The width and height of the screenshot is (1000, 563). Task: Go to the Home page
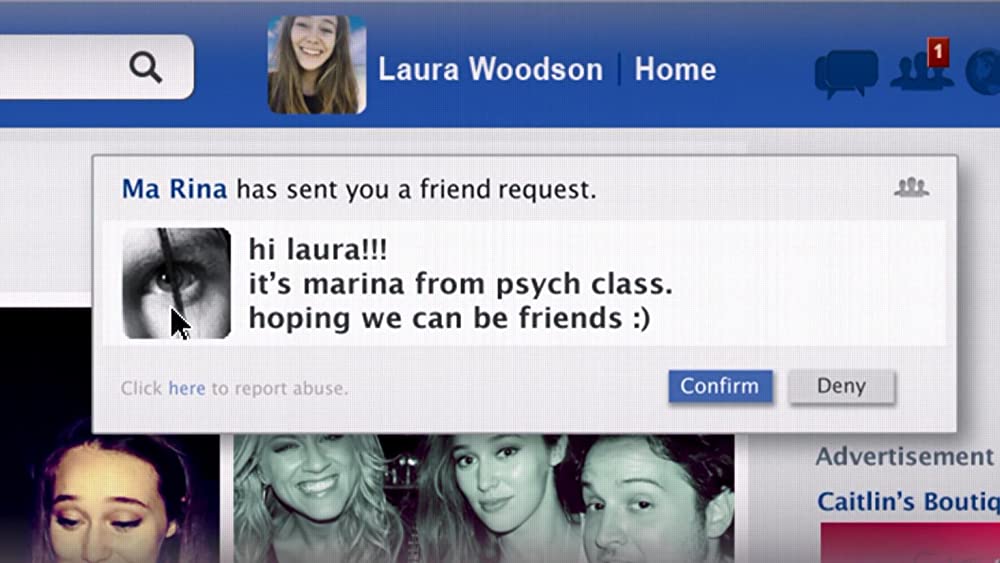(675, 69)
